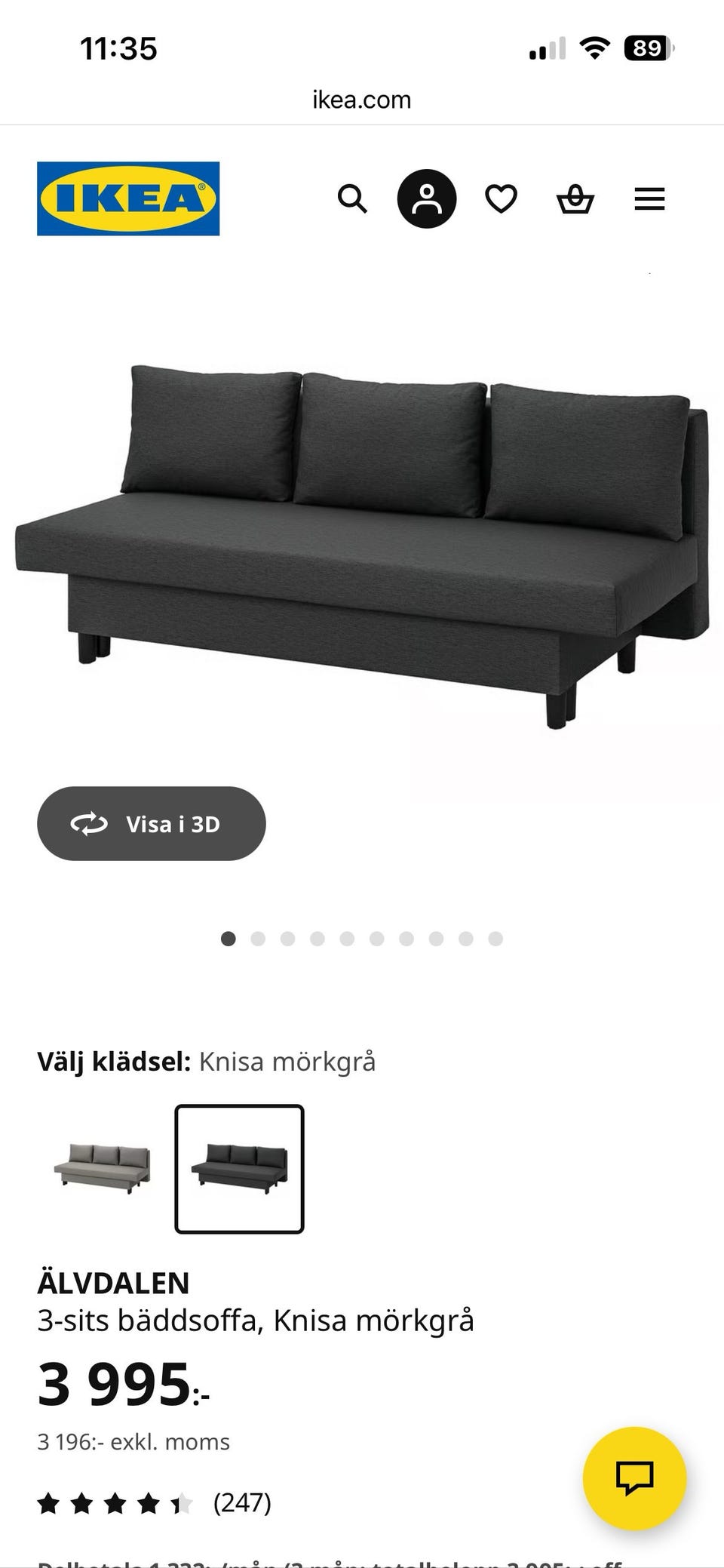Open ikea.com address bar
This screenshot has height=1568, width=724.
362,99
